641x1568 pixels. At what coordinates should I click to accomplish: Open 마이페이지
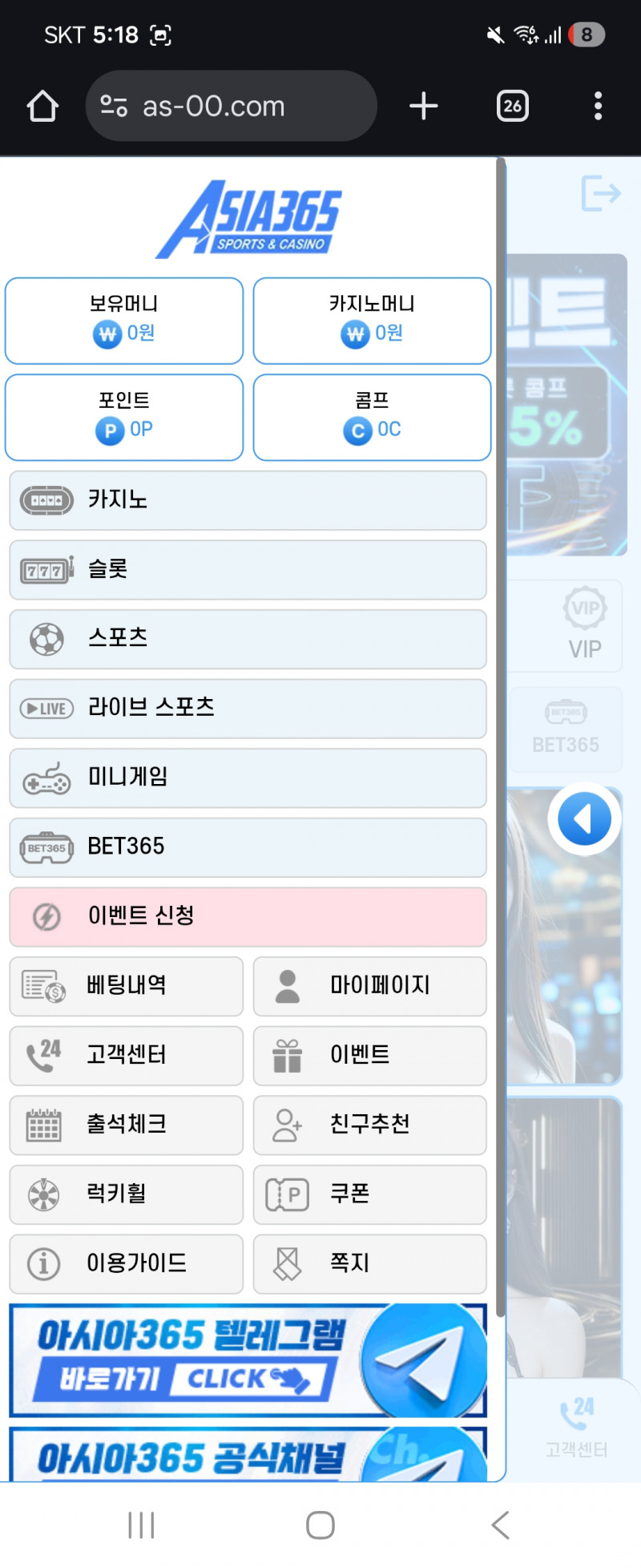pyautogui.click(x=369, y=986)
